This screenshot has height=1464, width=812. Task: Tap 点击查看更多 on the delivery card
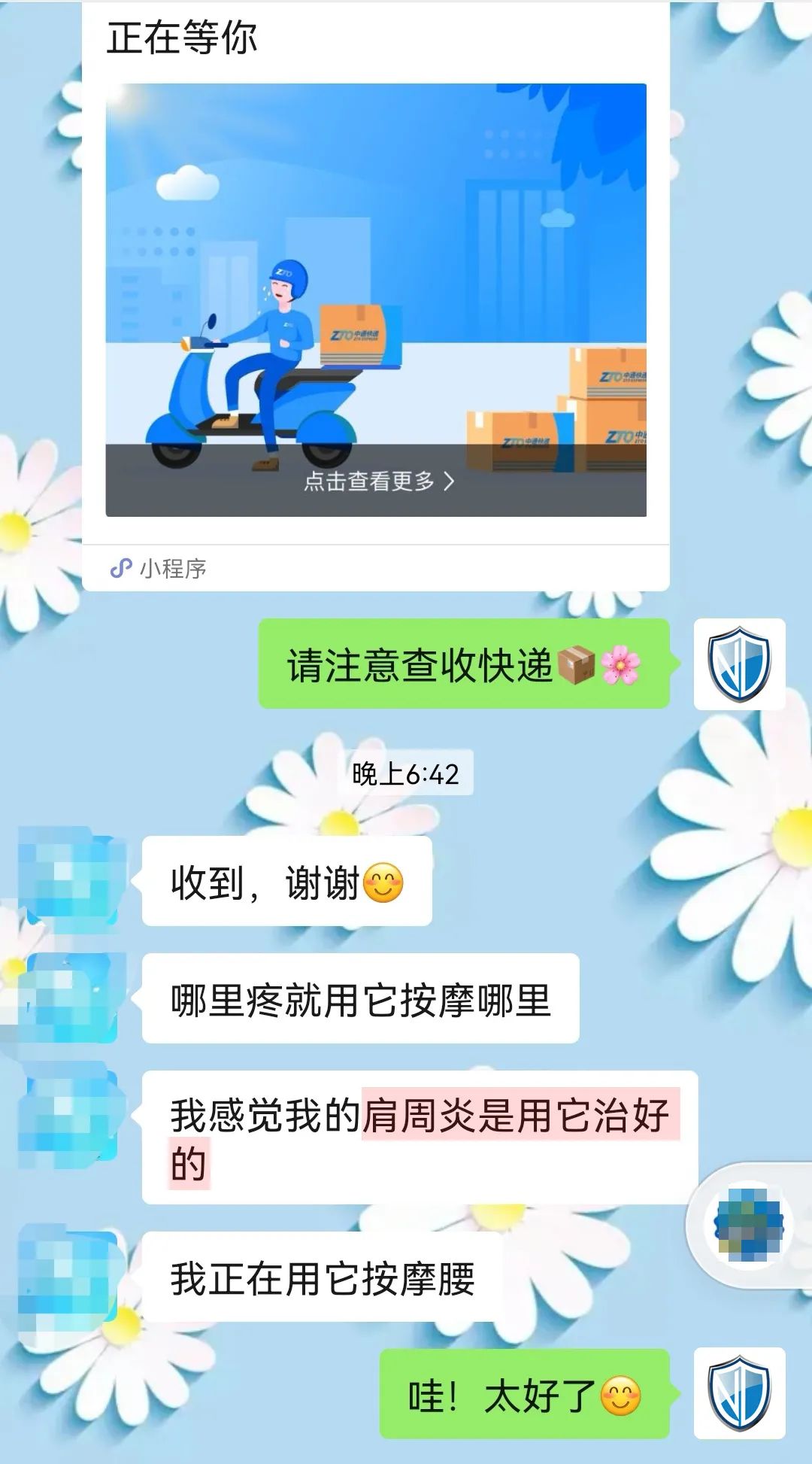pyautogui.click(x=378, y=481)
